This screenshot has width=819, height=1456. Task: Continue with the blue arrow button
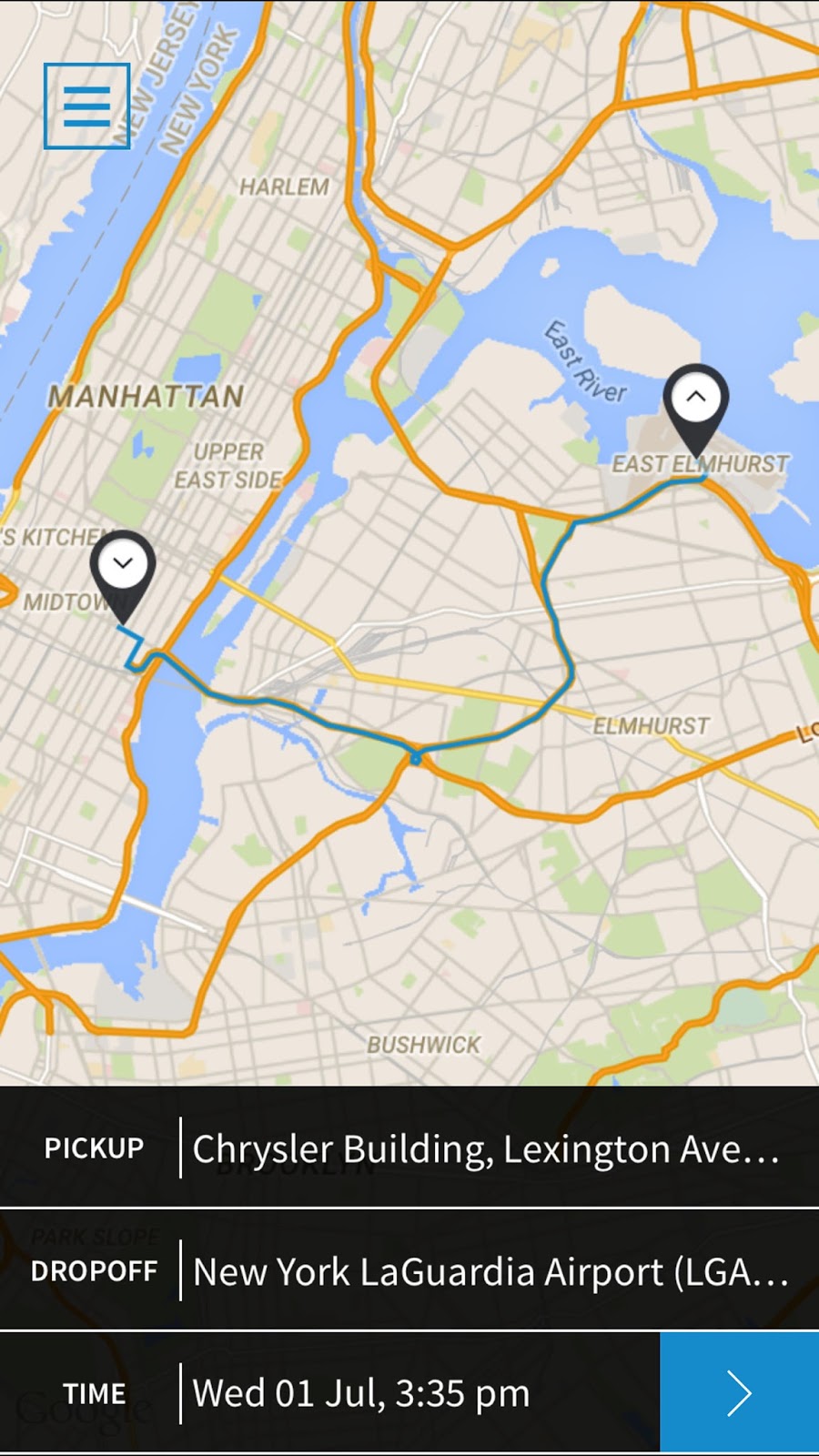pyautogui.click(x=738, y=1393)
